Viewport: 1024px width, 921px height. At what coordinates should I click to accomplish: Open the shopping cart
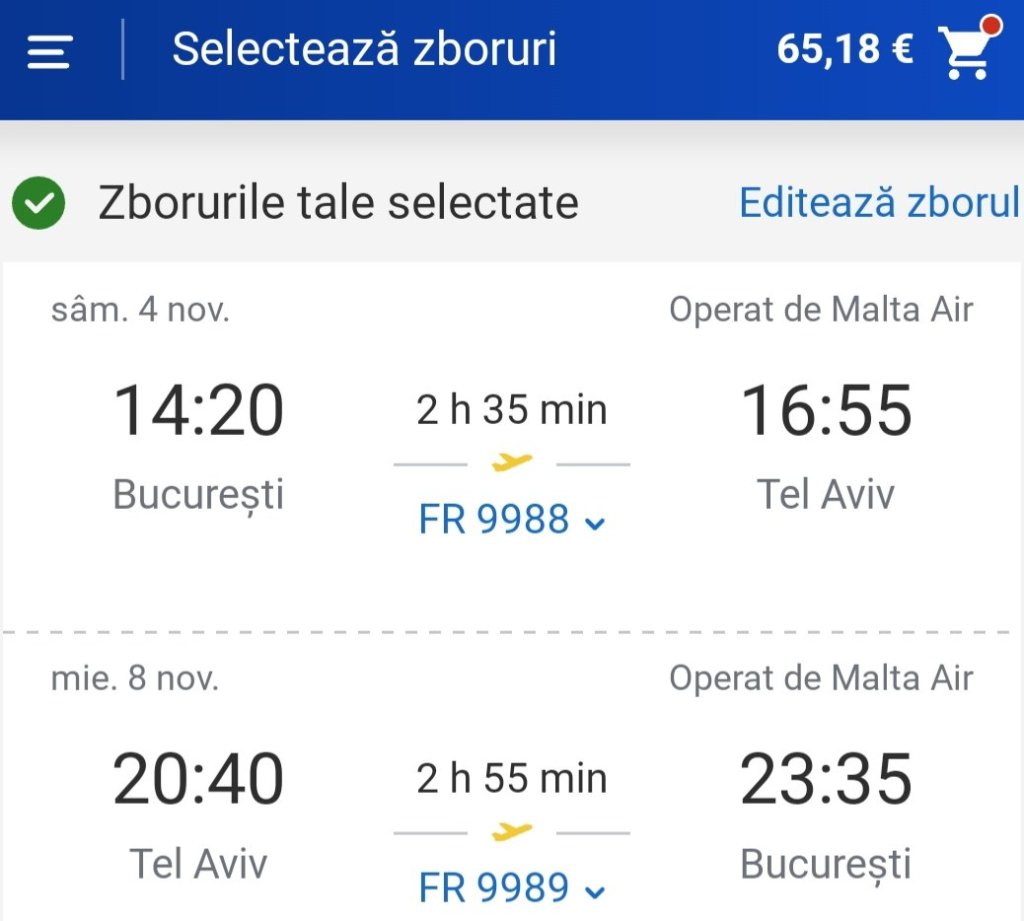pos(966,50)
